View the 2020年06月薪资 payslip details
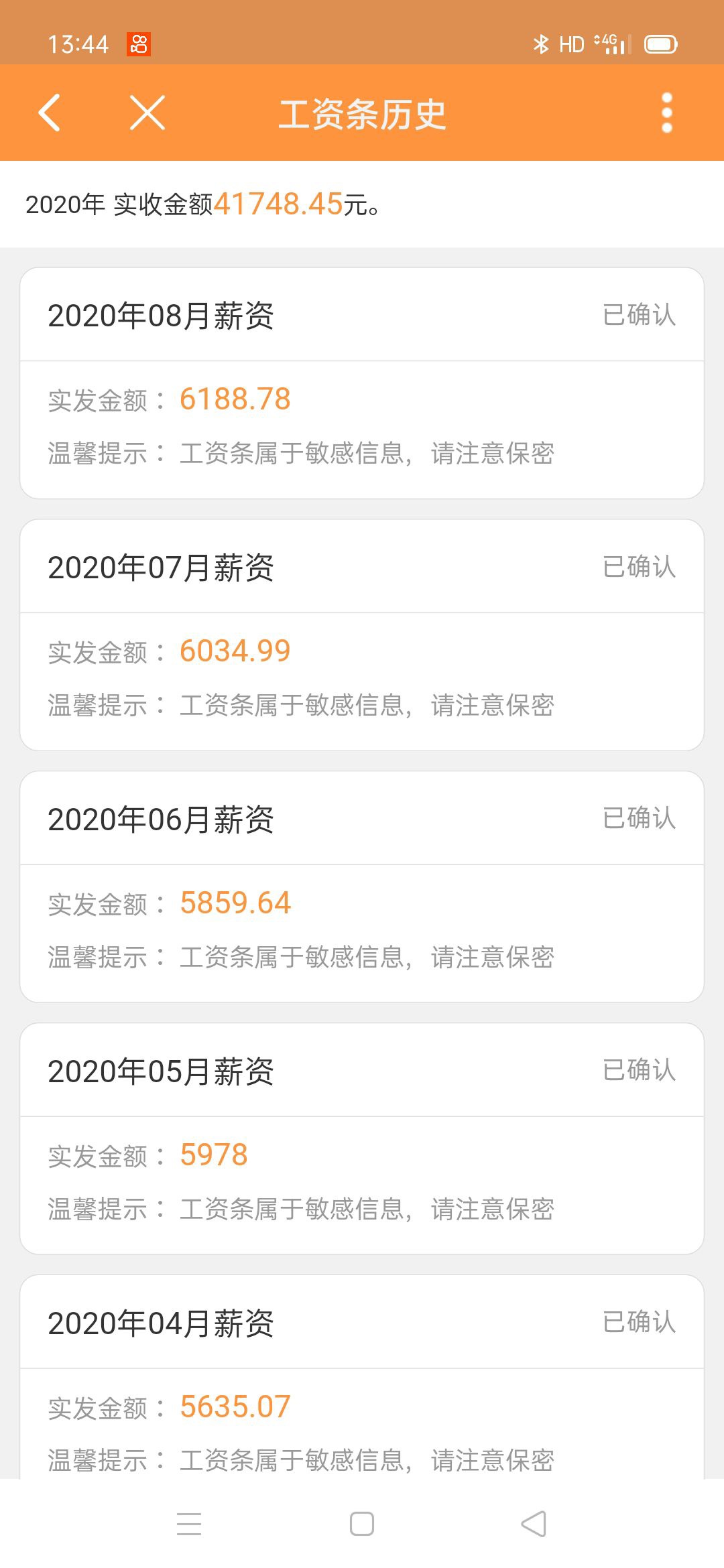The image size is (724, 1568). click(362, 887)
